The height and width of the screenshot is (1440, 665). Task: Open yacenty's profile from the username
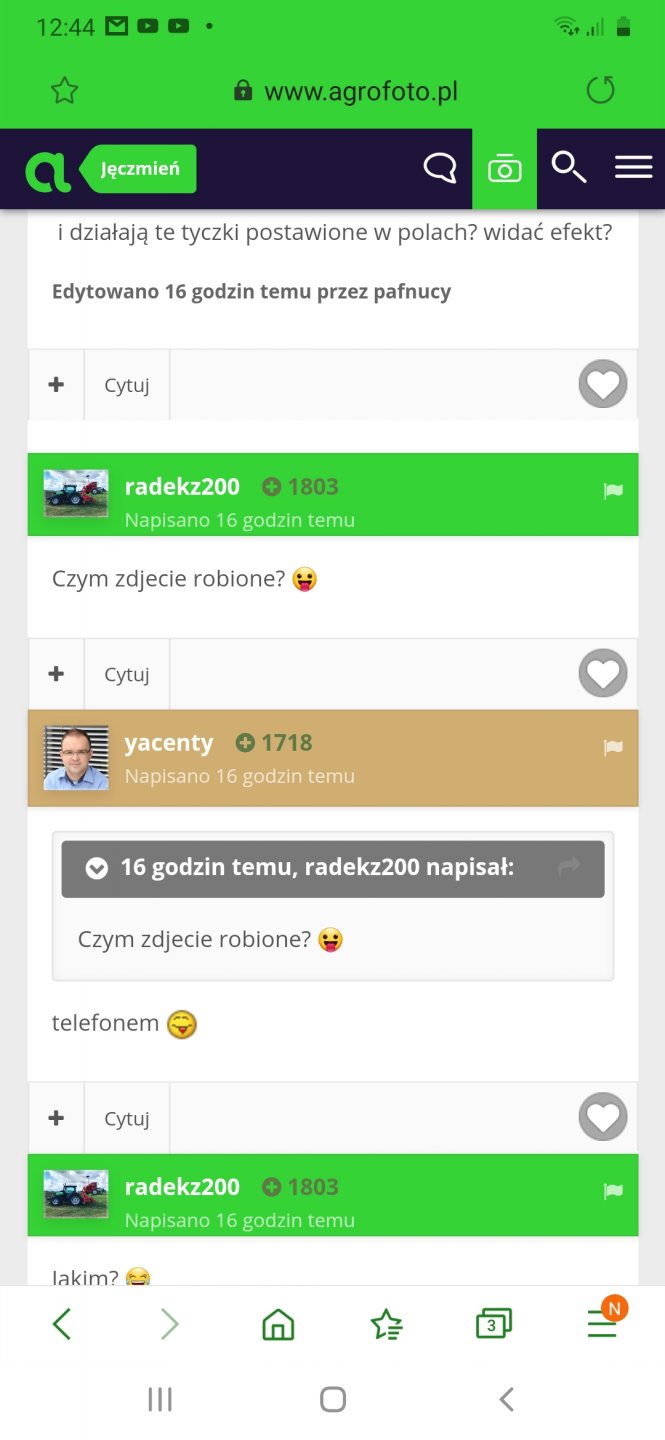pos(169,743)
